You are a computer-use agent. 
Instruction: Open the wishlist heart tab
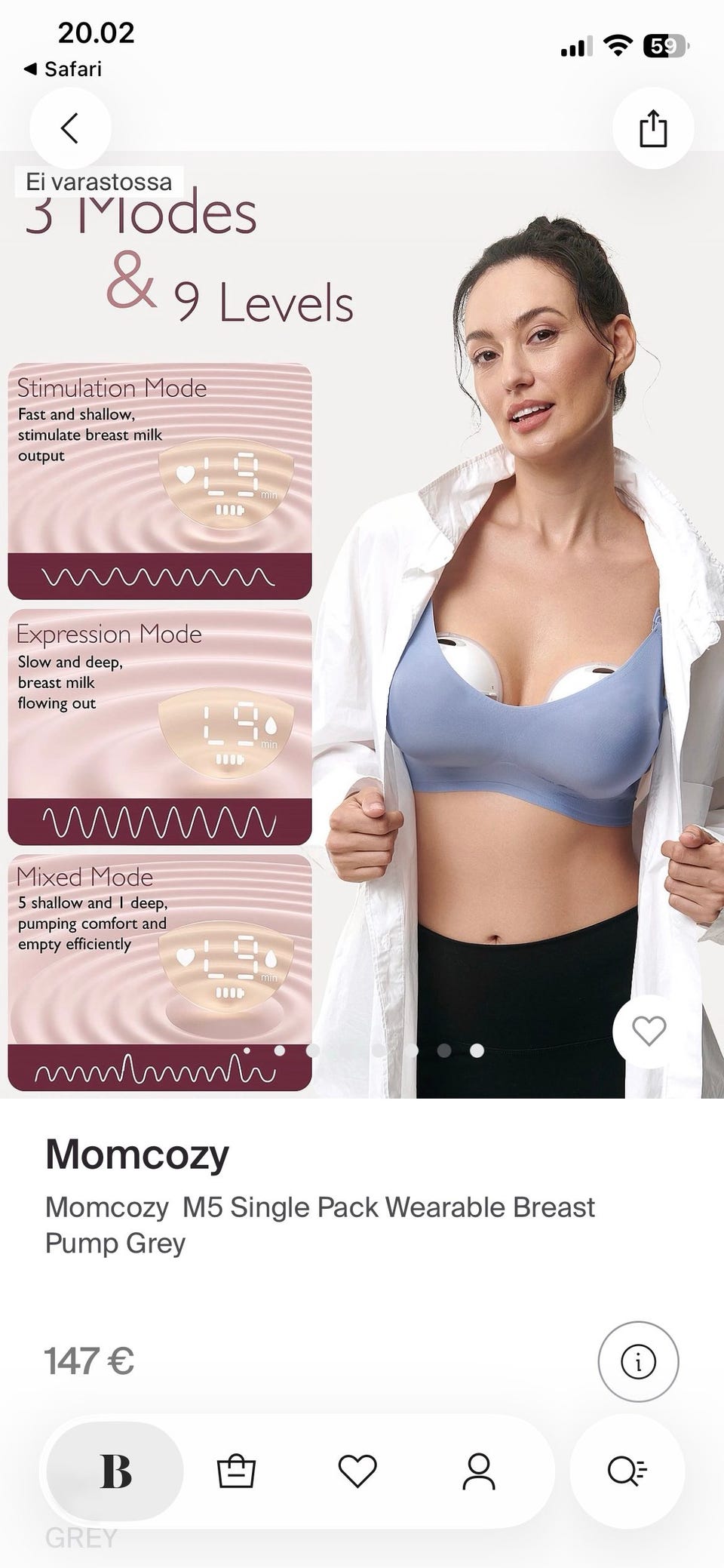pos(357,1471)
